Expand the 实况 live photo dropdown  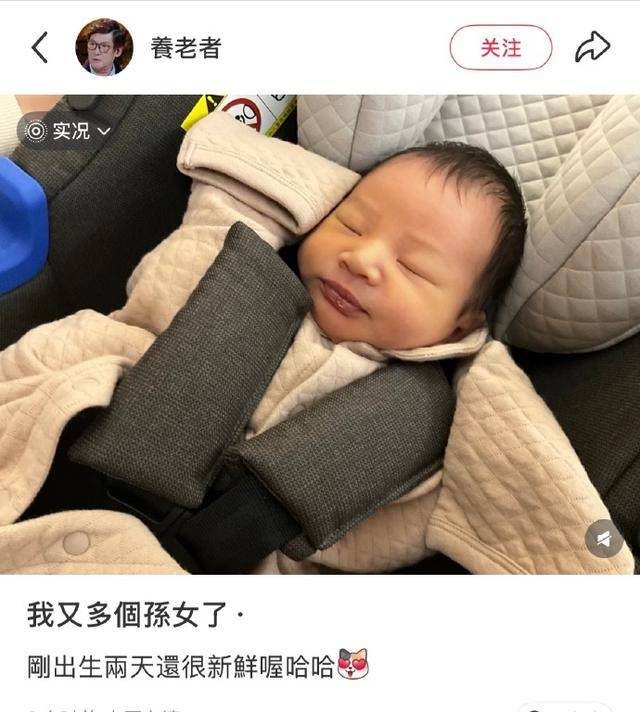coord(67,131)
